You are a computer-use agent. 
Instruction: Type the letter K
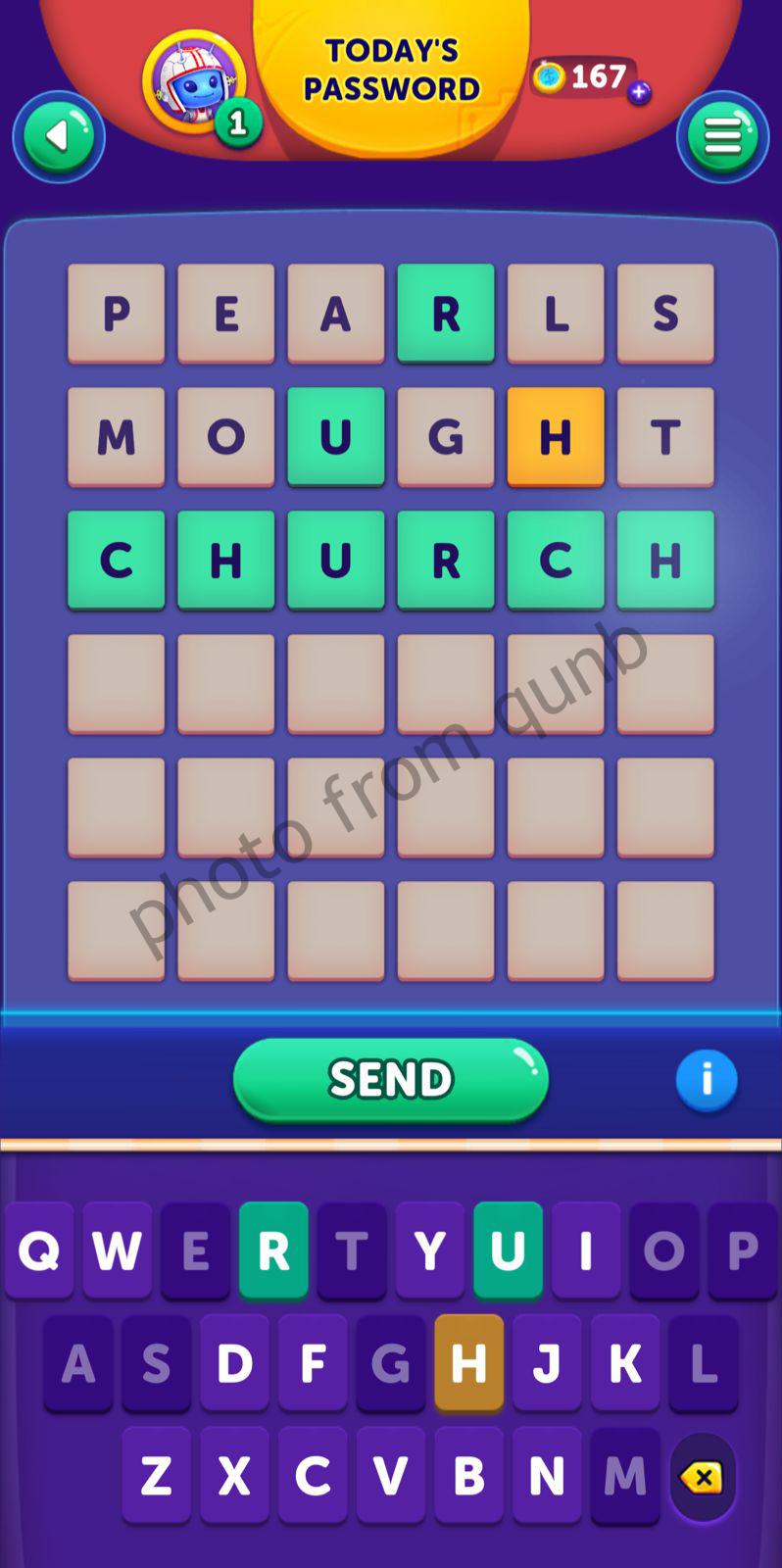tap(625, 1363)
